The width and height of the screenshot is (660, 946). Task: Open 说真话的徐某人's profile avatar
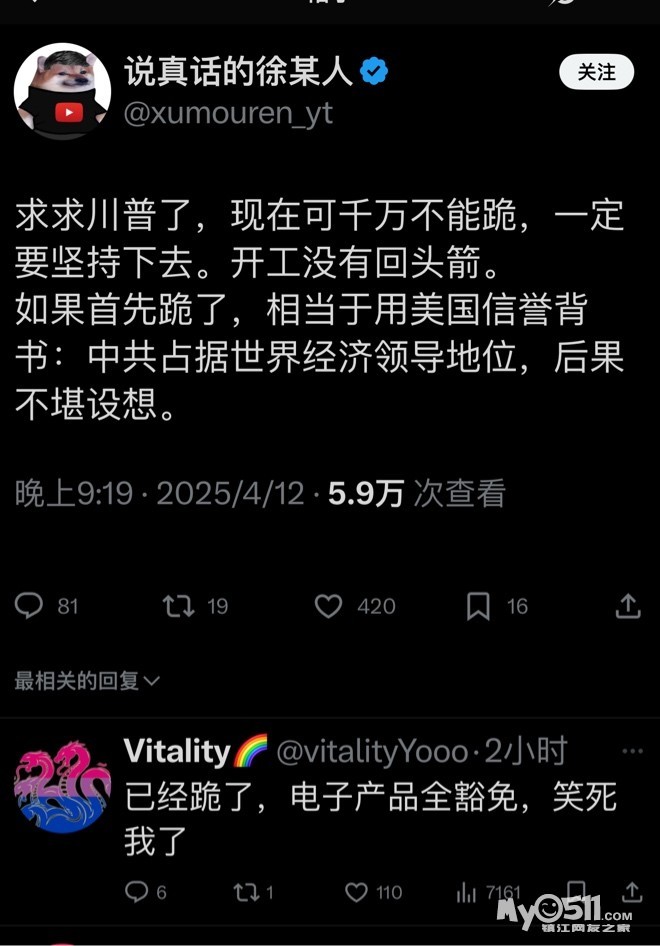point(62,91)
